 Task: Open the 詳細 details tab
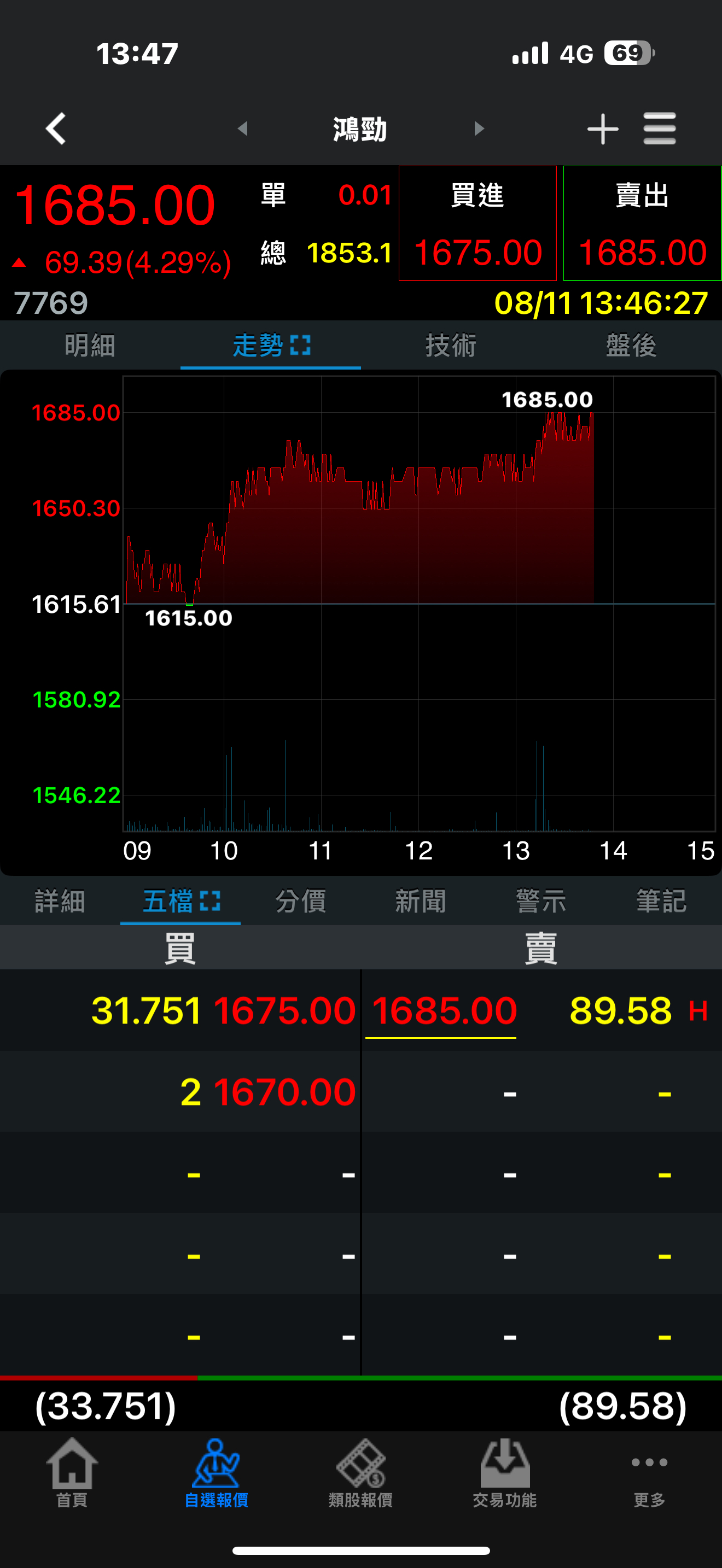[60, 902]
